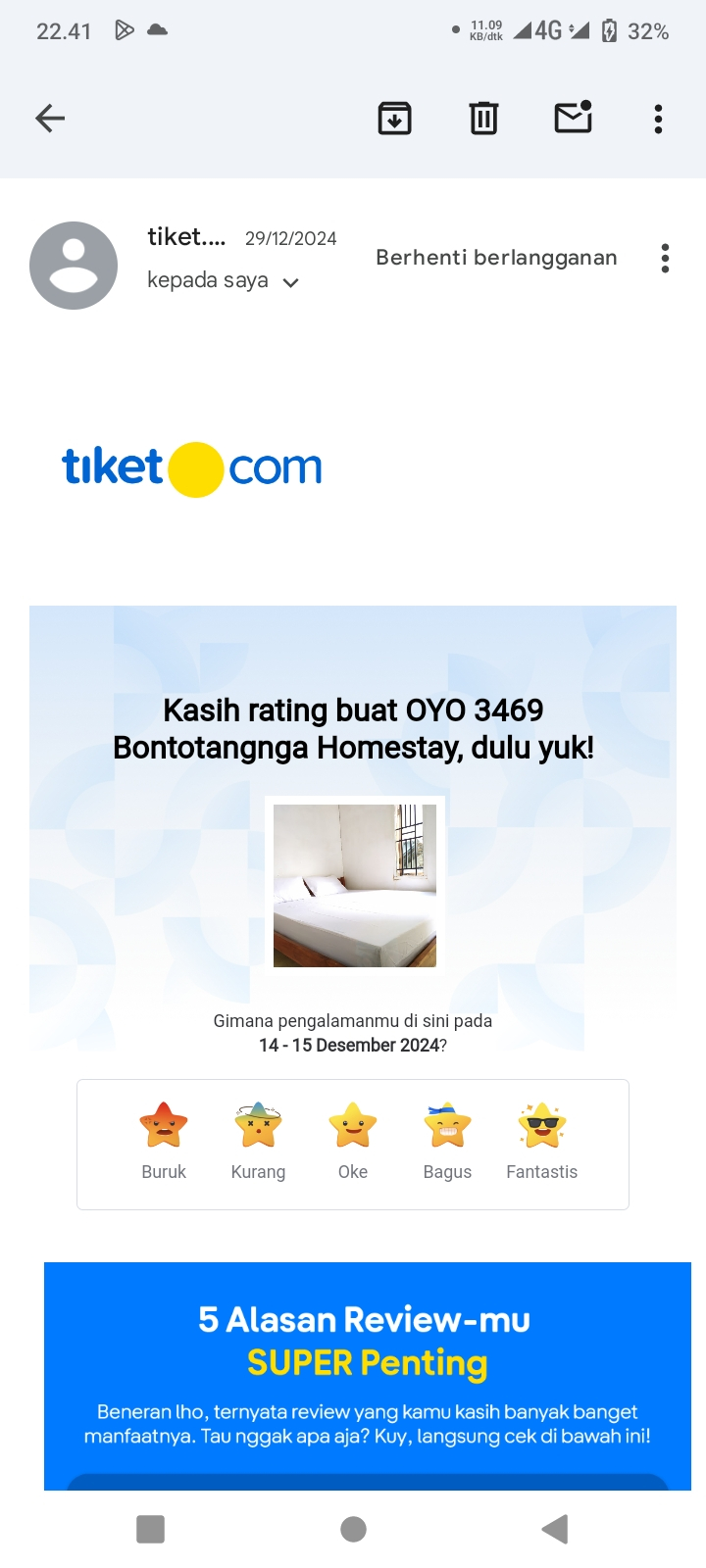Select the Bagus rating
The image size is (706, 1568).
pyautogui.click(x=447, y=1138)
